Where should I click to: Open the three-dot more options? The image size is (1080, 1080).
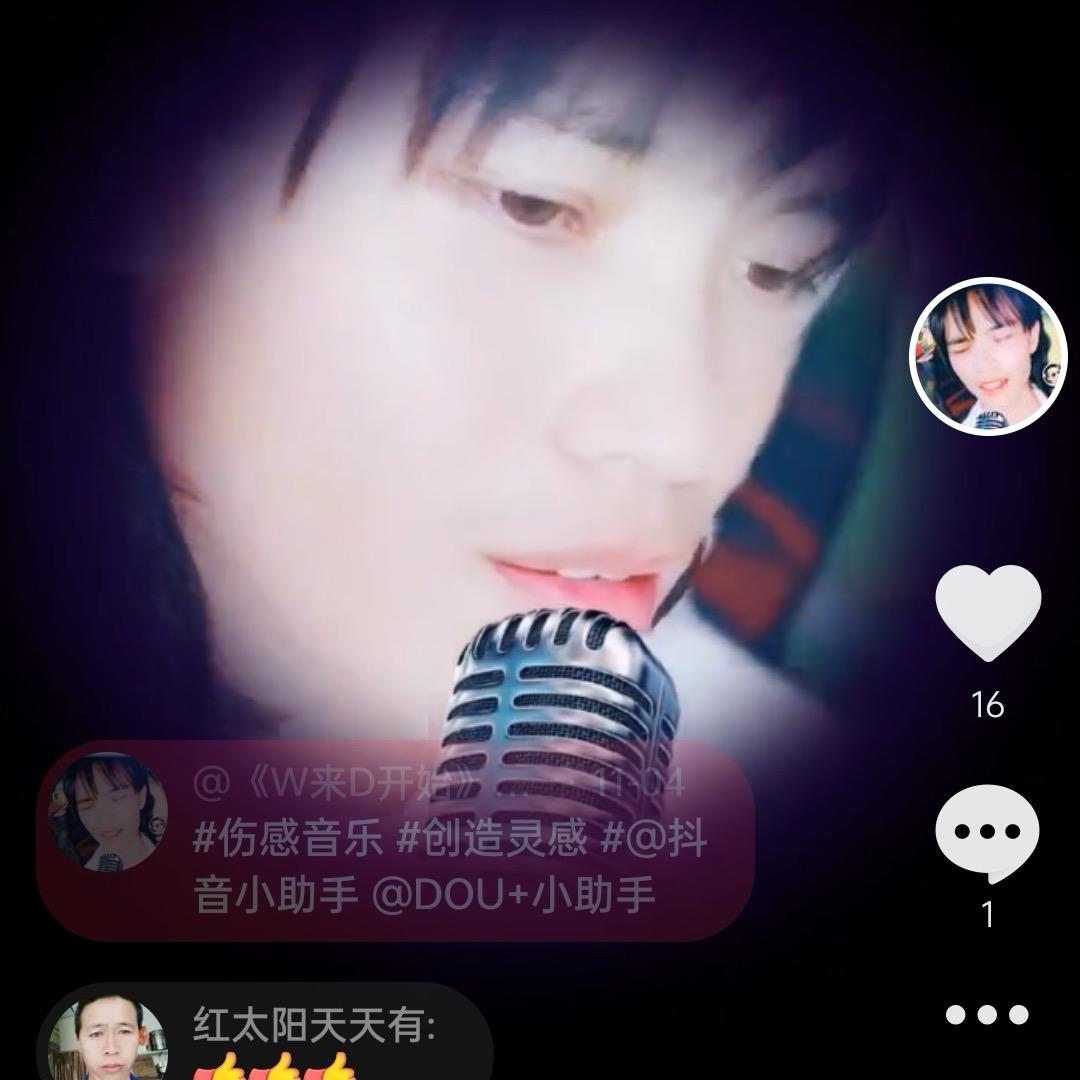(988, 1015)
